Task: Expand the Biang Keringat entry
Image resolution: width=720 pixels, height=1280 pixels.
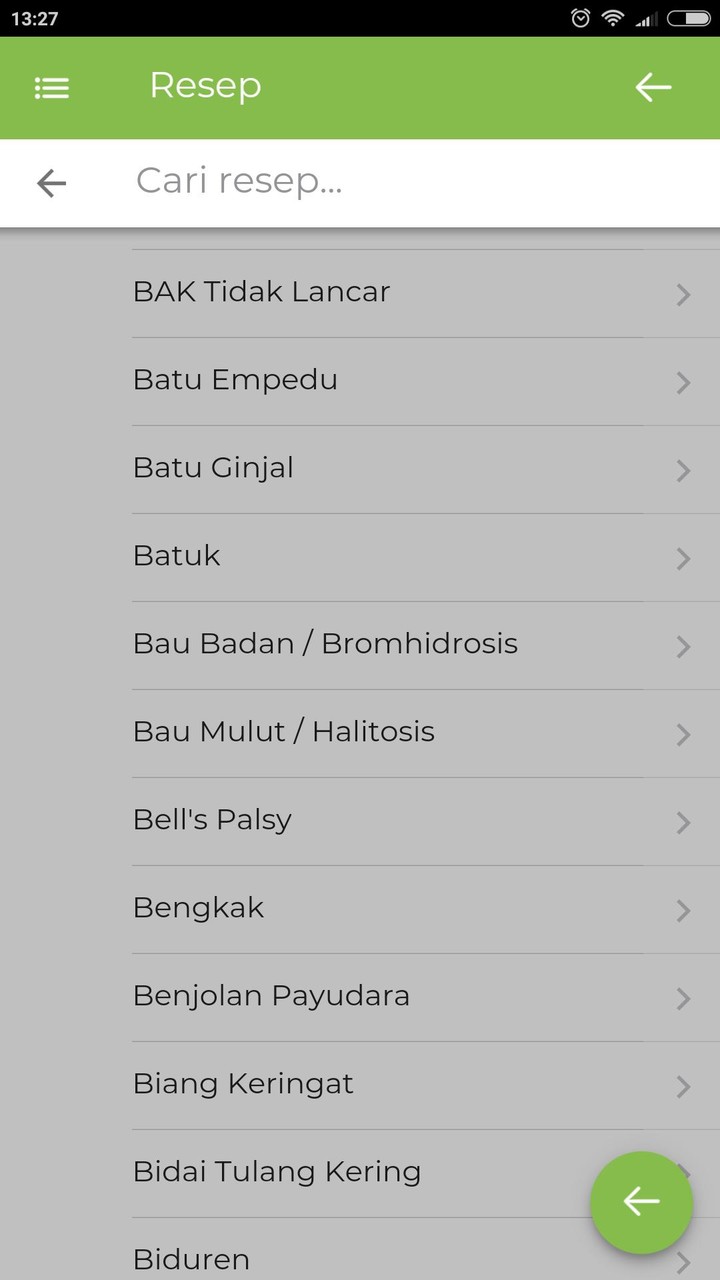Action: pos(243,1083)
